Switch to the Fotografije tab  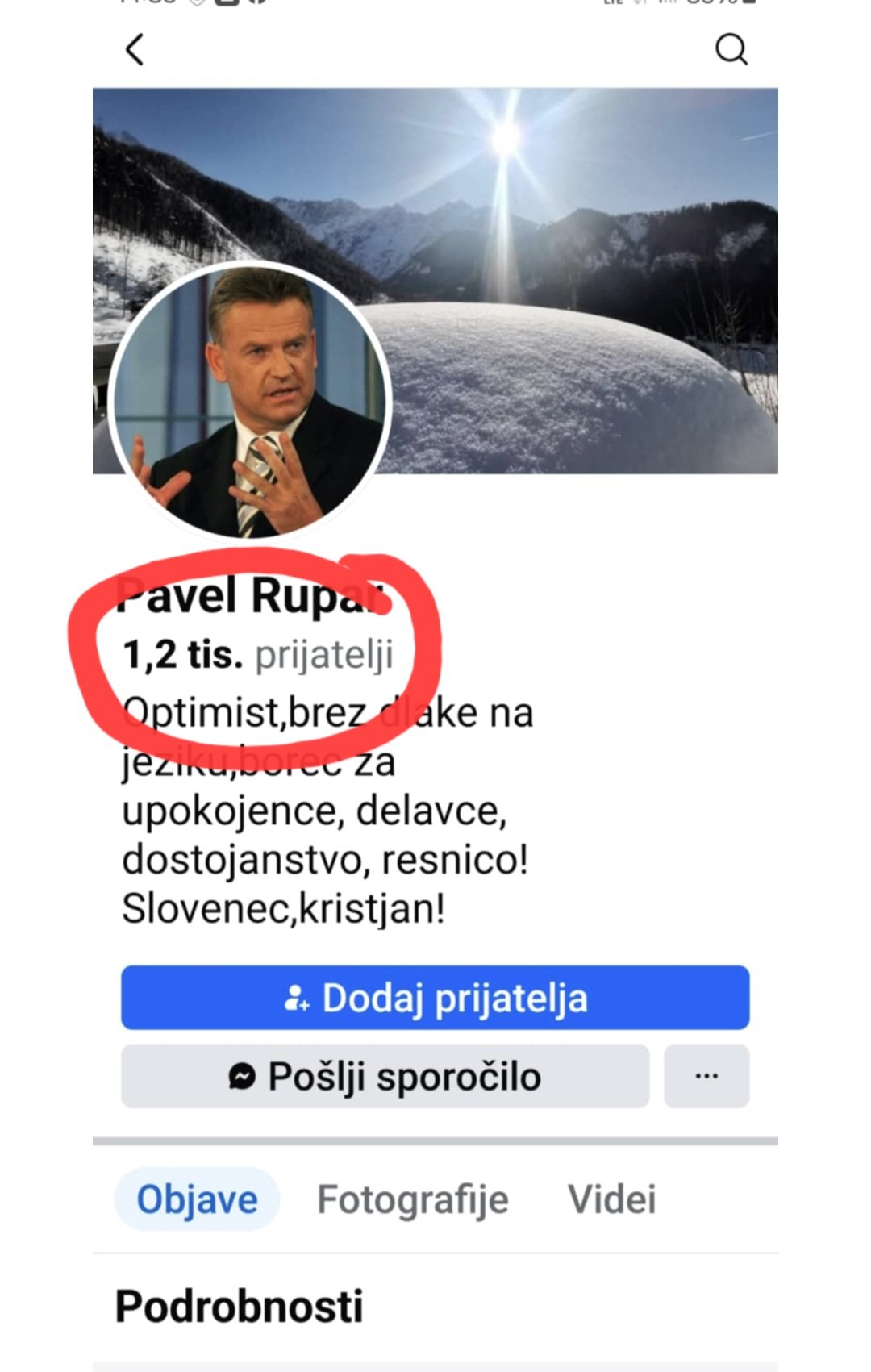412,1199
